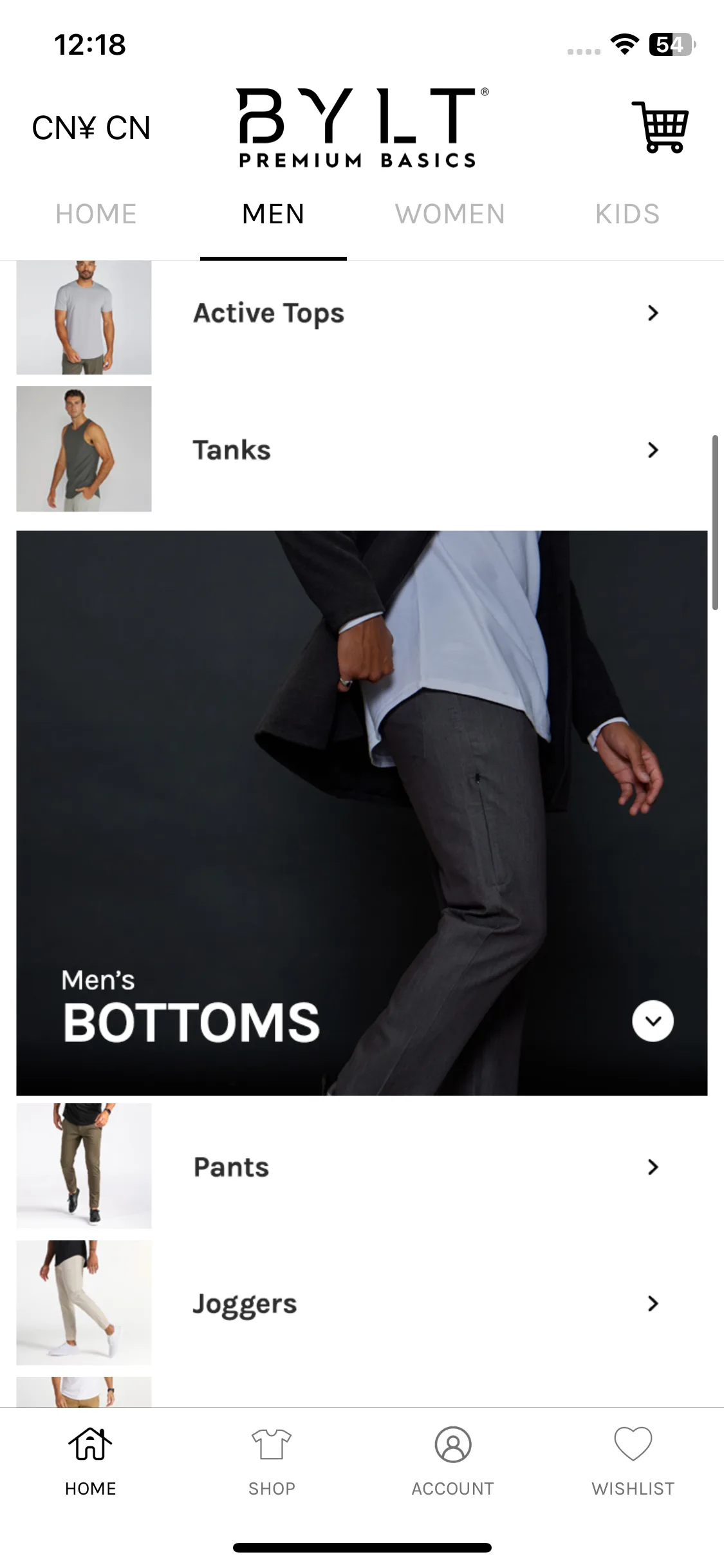Switch to the KIDS tab
The width and height of the screenshot is (724, 1568).
click(627, 214)
